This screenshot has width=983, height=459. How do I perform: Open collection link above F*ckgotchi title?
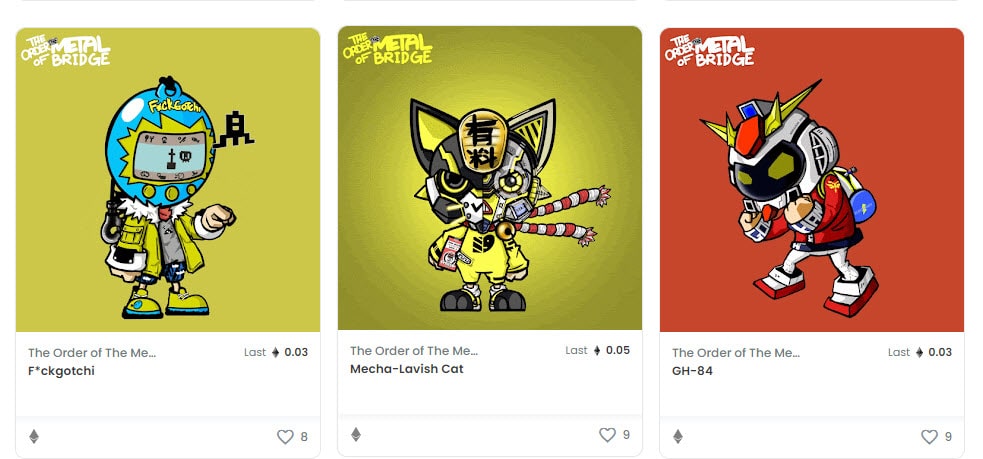click(x=92, y=353)
